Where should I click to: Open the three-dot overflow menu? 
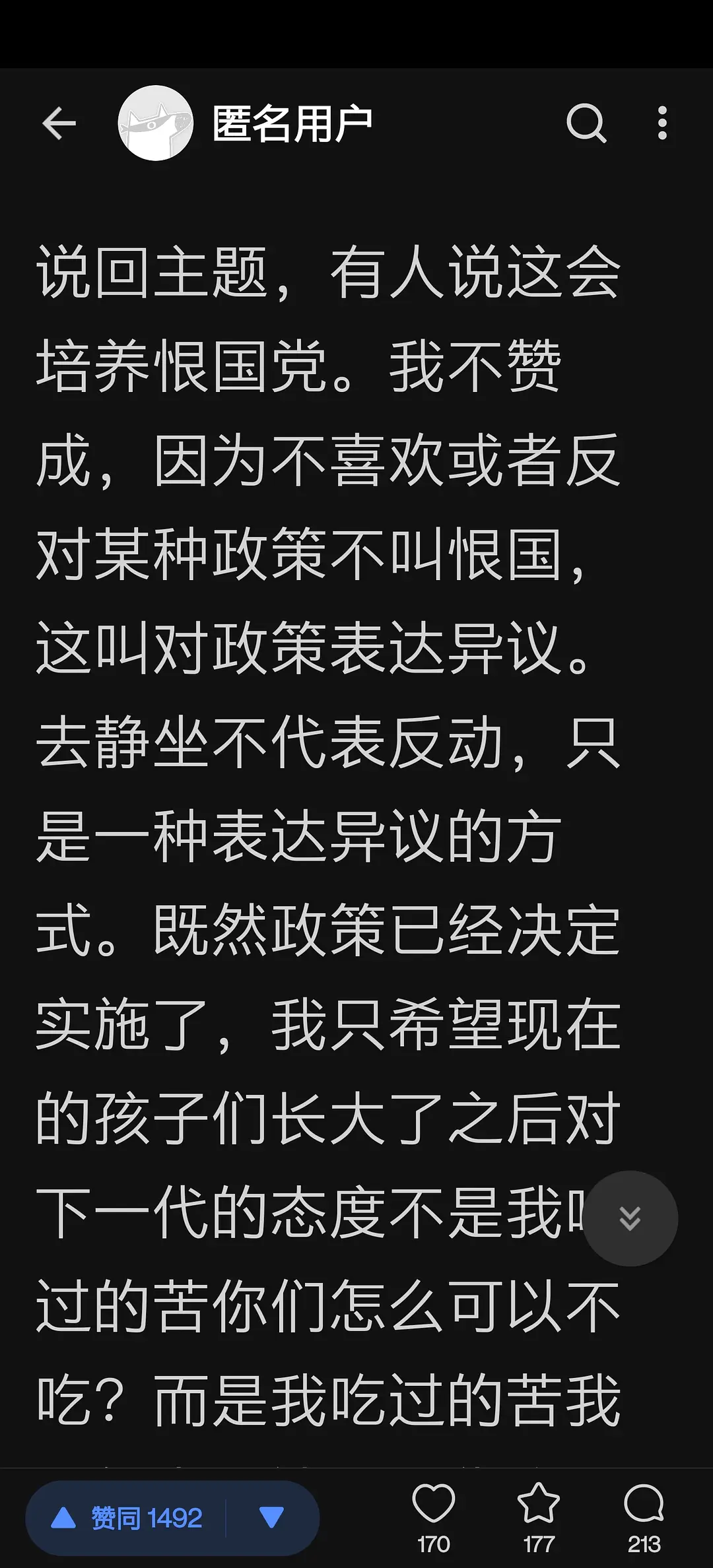tap(662, 123)
